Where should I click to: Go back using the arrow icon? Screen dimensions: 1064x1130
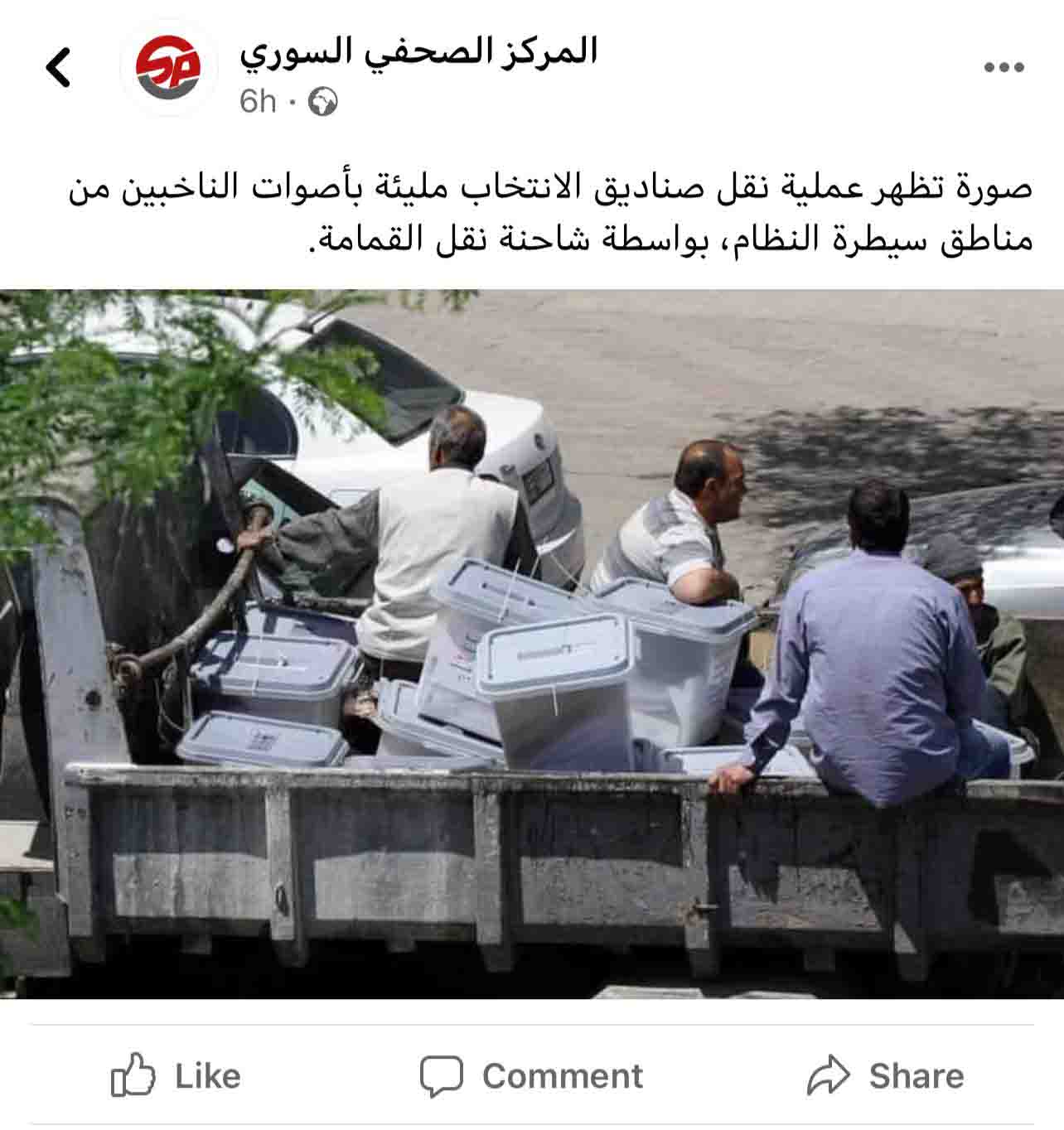(58, 68)
